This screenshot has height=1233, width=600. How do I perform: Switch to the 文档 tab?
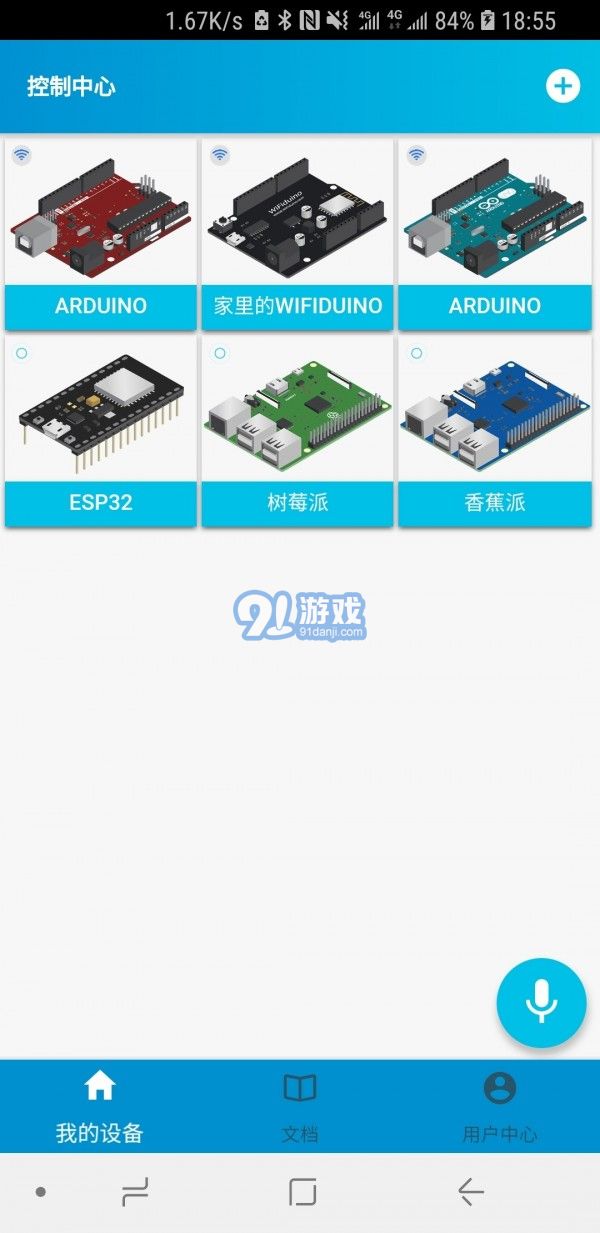tap(300, 1107)
